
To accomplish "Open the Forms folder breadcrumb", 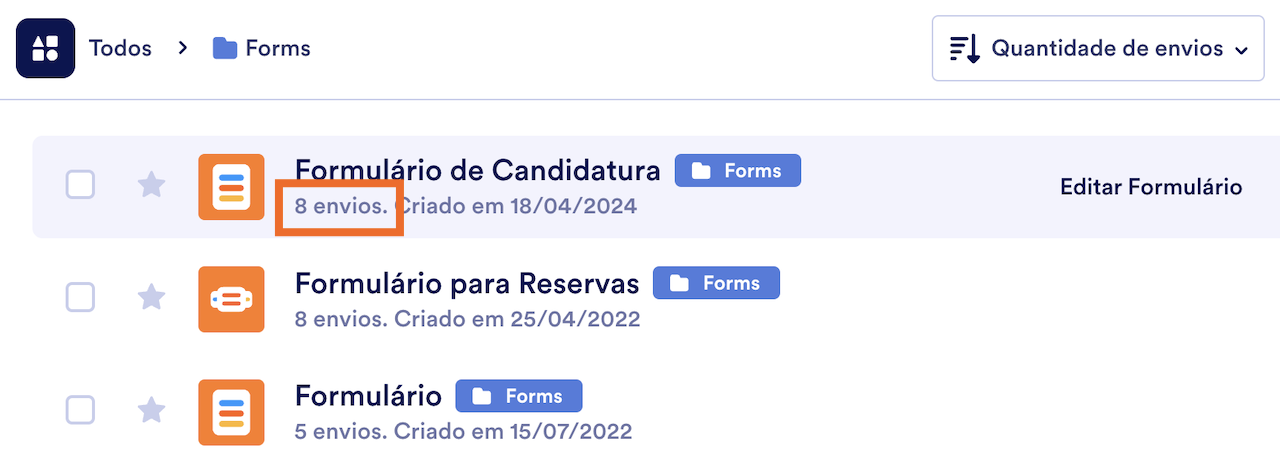I will pos(262,48).
